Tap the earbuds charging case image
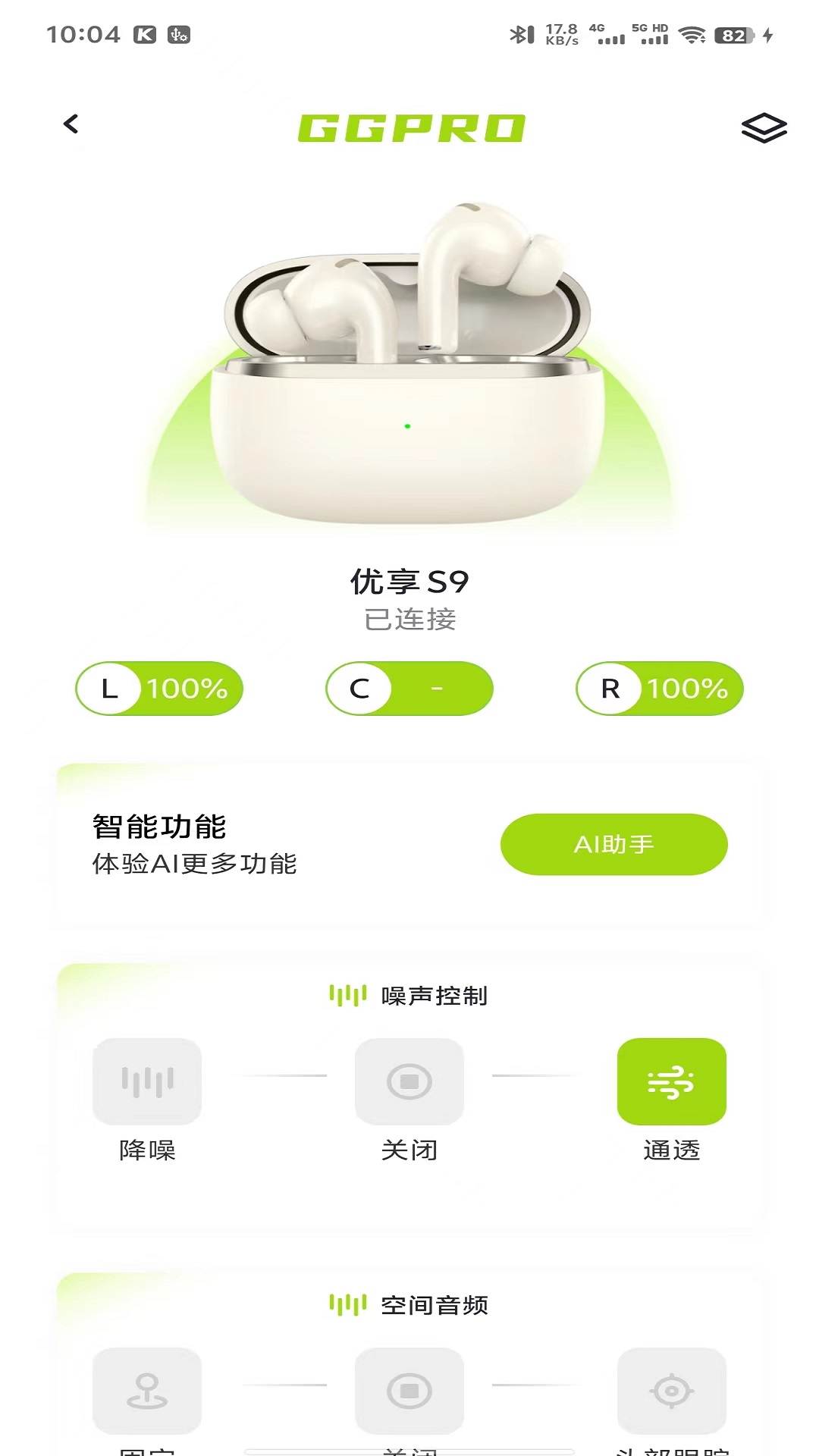This screenshot has height=1456, width=819. coord(409,356)
